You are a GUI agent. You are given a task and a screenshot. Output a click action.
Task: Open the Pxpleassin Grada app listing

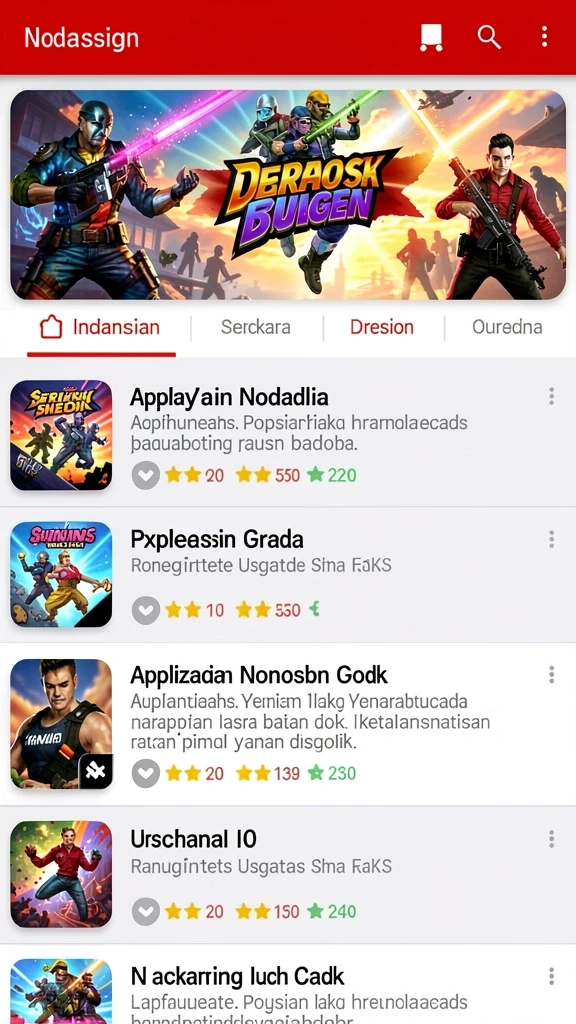pos(288,575)
